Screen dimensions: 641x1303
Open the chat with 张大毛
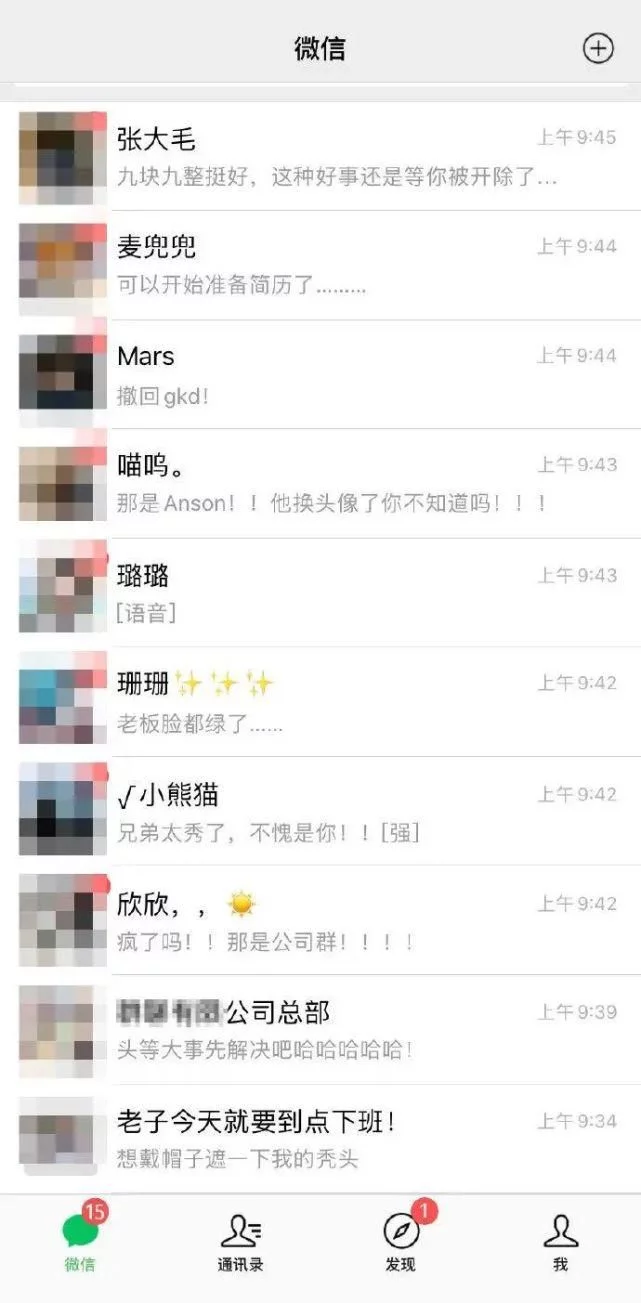[x=330, y=157]
